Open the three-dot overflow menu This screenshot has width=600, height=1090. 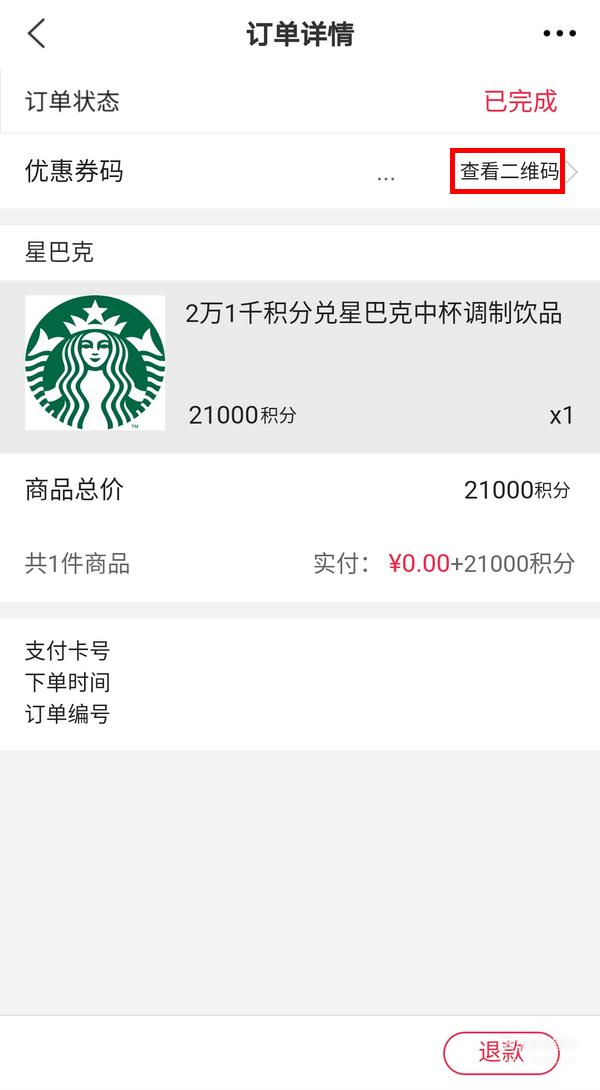[x=560, y=33]
